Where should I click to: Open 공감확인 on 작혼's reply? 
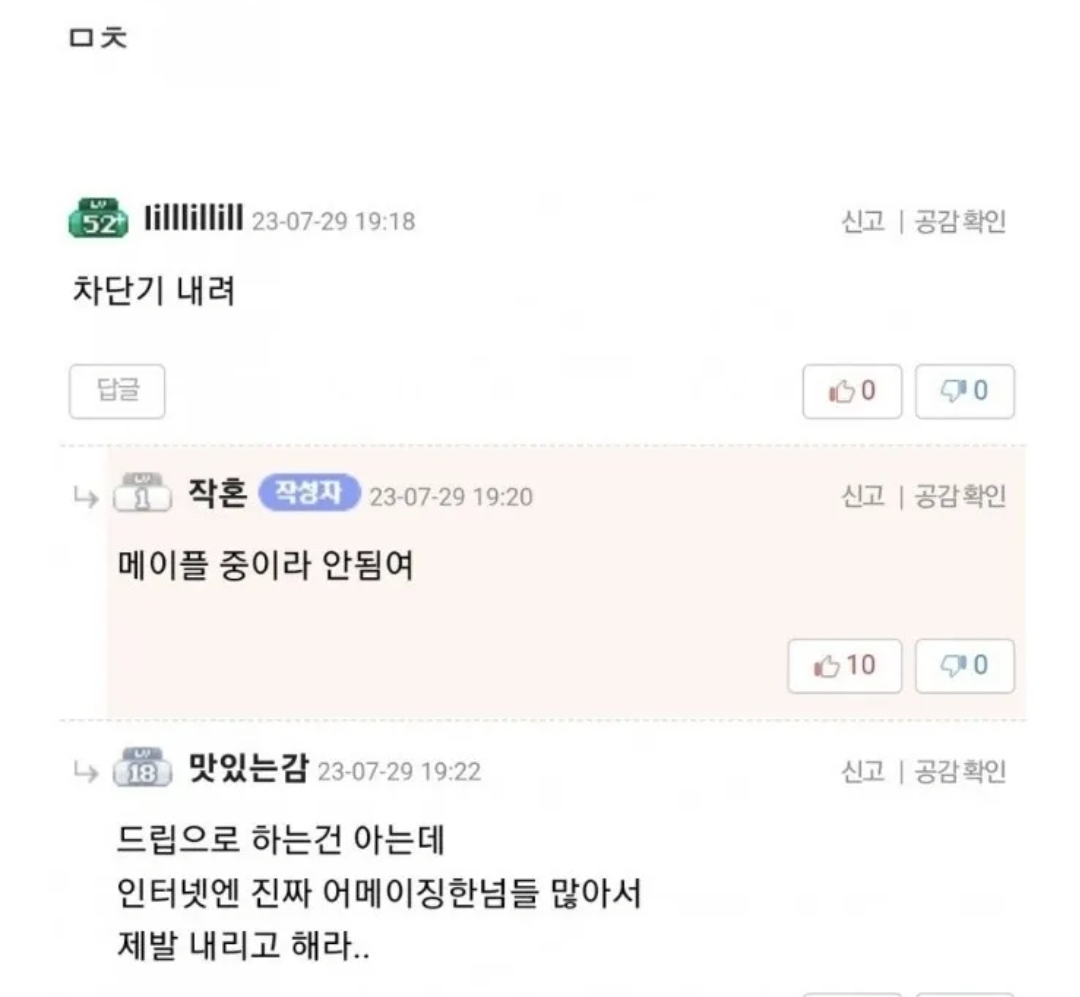959,495
